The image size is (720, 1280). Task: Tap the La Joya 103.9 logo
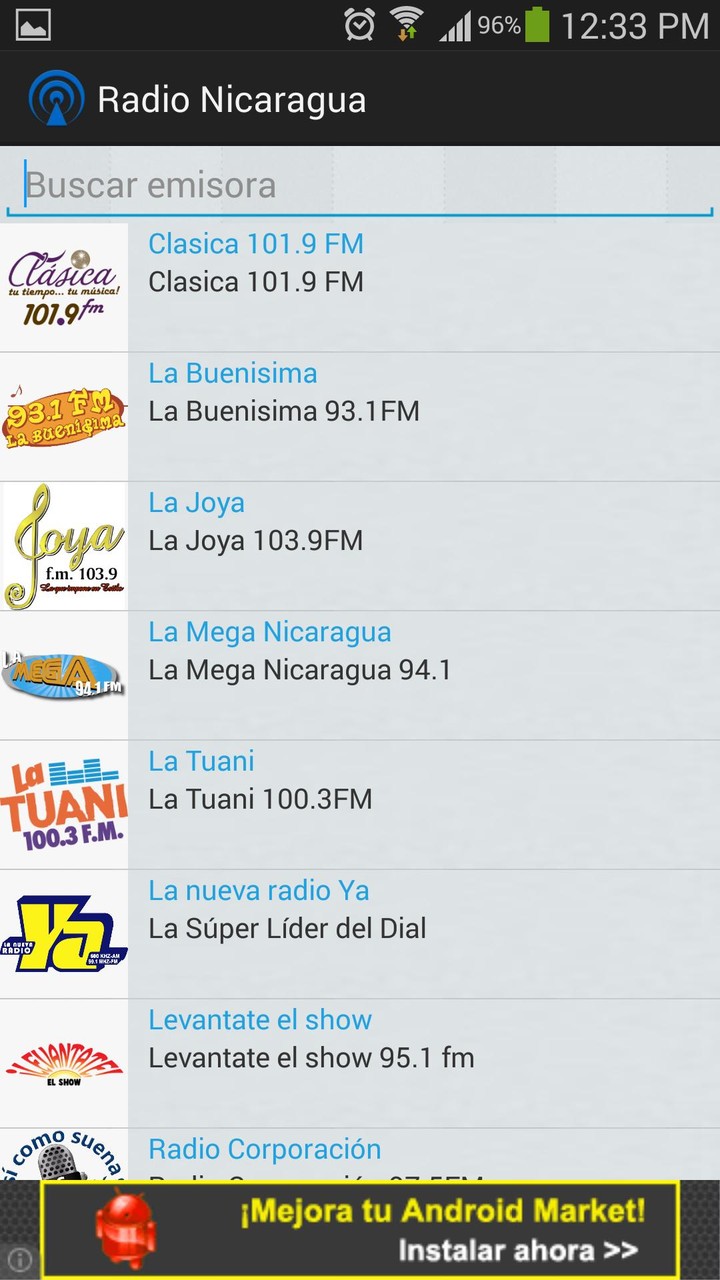(63, 541)
